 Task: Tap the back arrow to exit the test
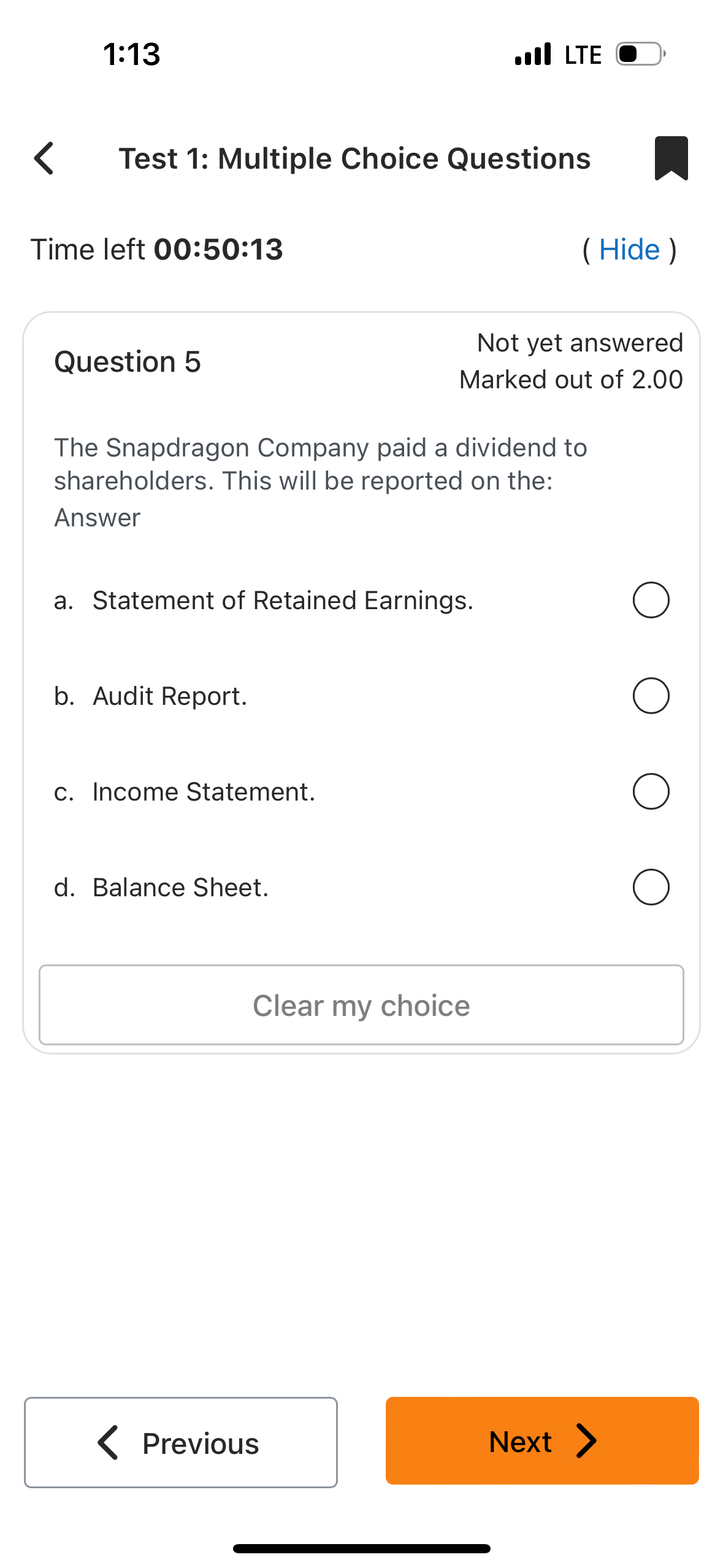(x=44, y=158)
